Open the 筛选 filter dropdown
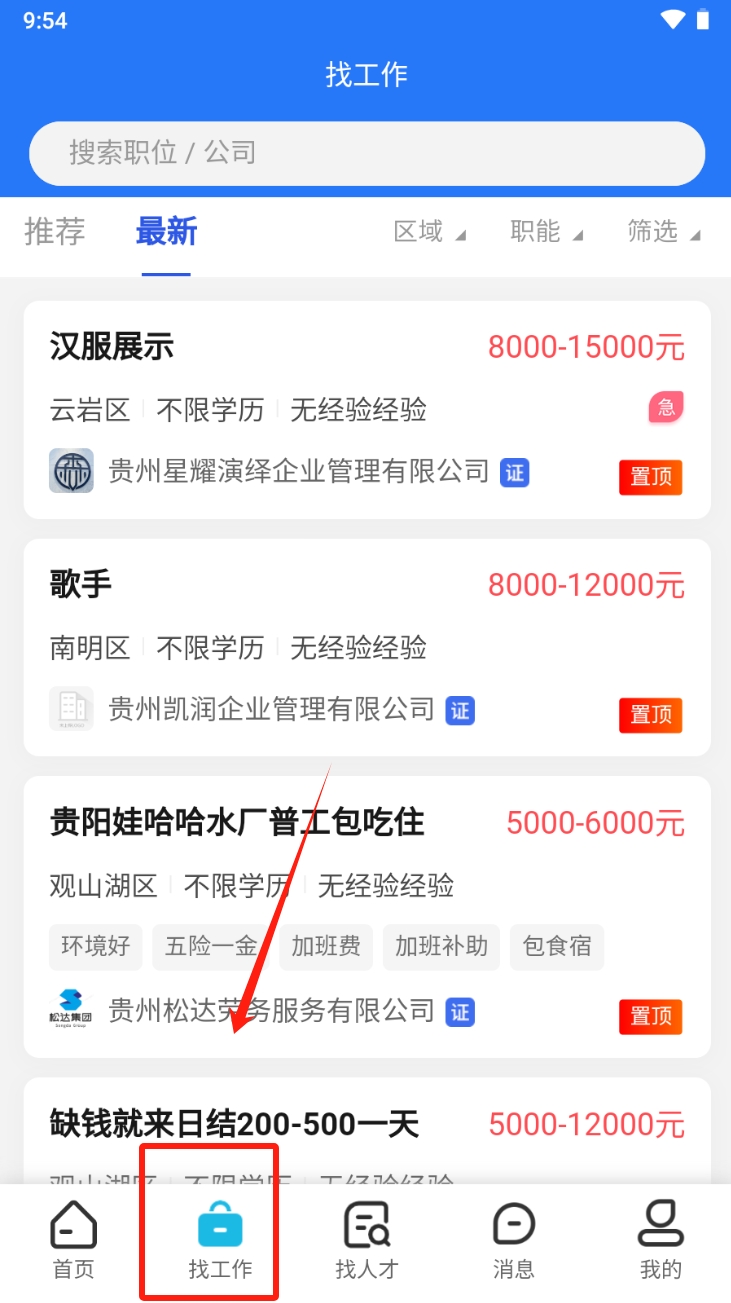This screenshot has height=1303, width=731. (664, 232)
